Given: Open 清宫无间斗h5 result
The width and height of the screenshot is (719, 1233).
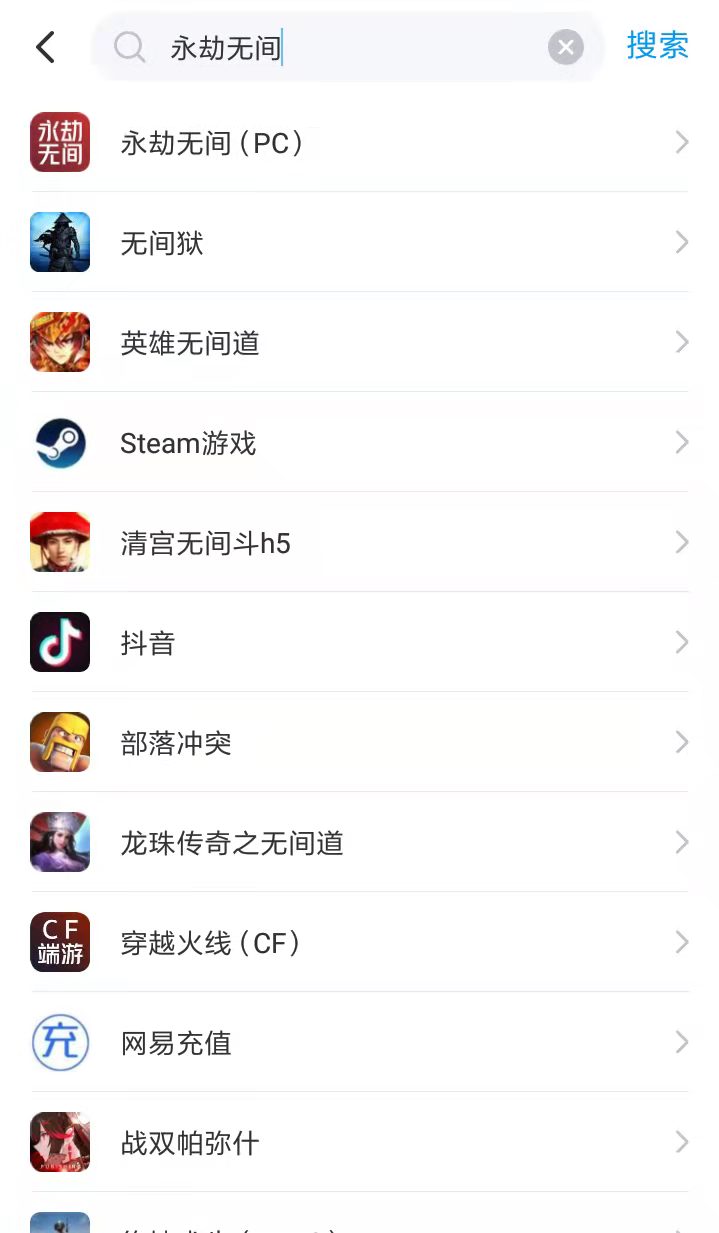Looking at the screenshot, I should 360,543.
